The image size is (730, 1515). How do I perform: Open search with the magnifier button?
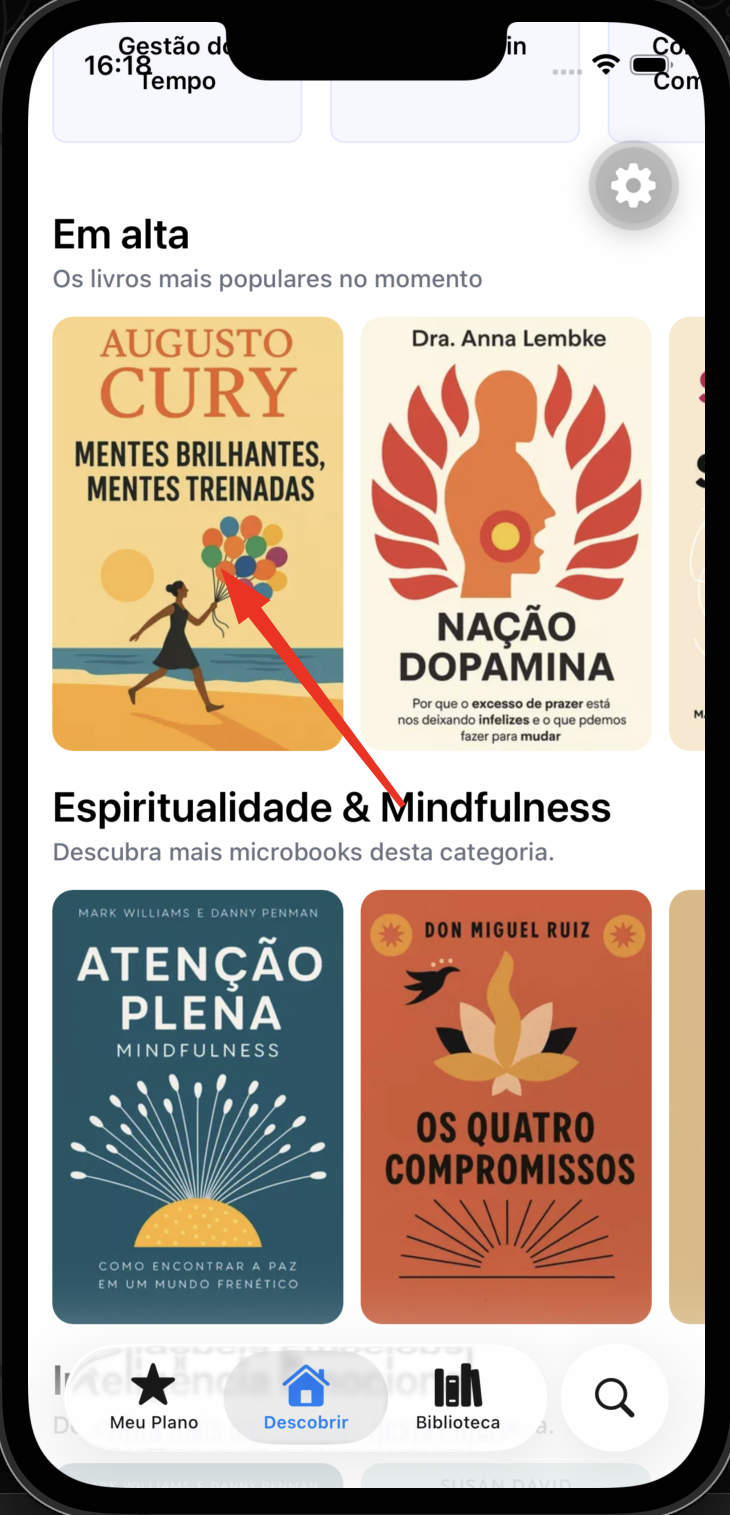click(x=614, y=1397)
